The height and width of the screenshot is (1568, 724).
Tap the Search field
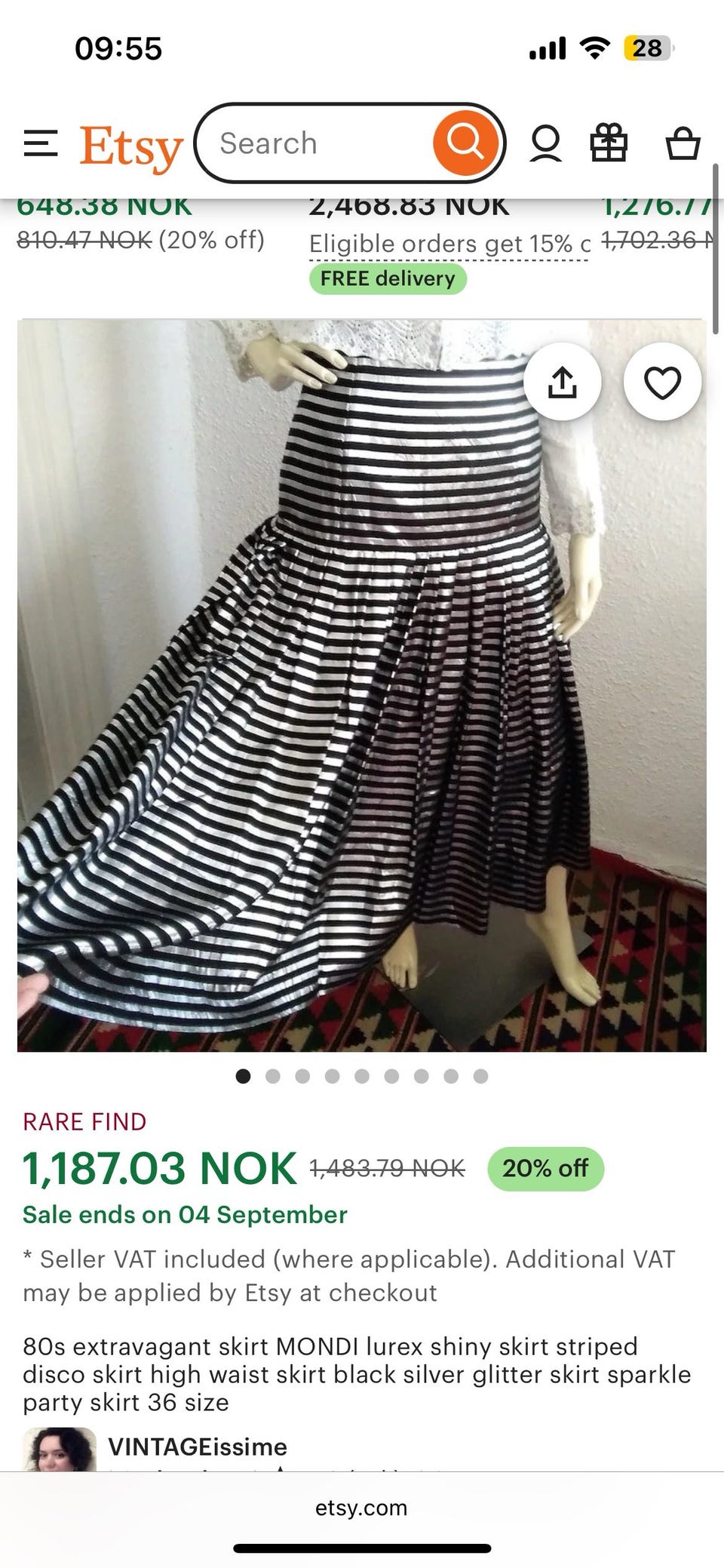(317, 143)
